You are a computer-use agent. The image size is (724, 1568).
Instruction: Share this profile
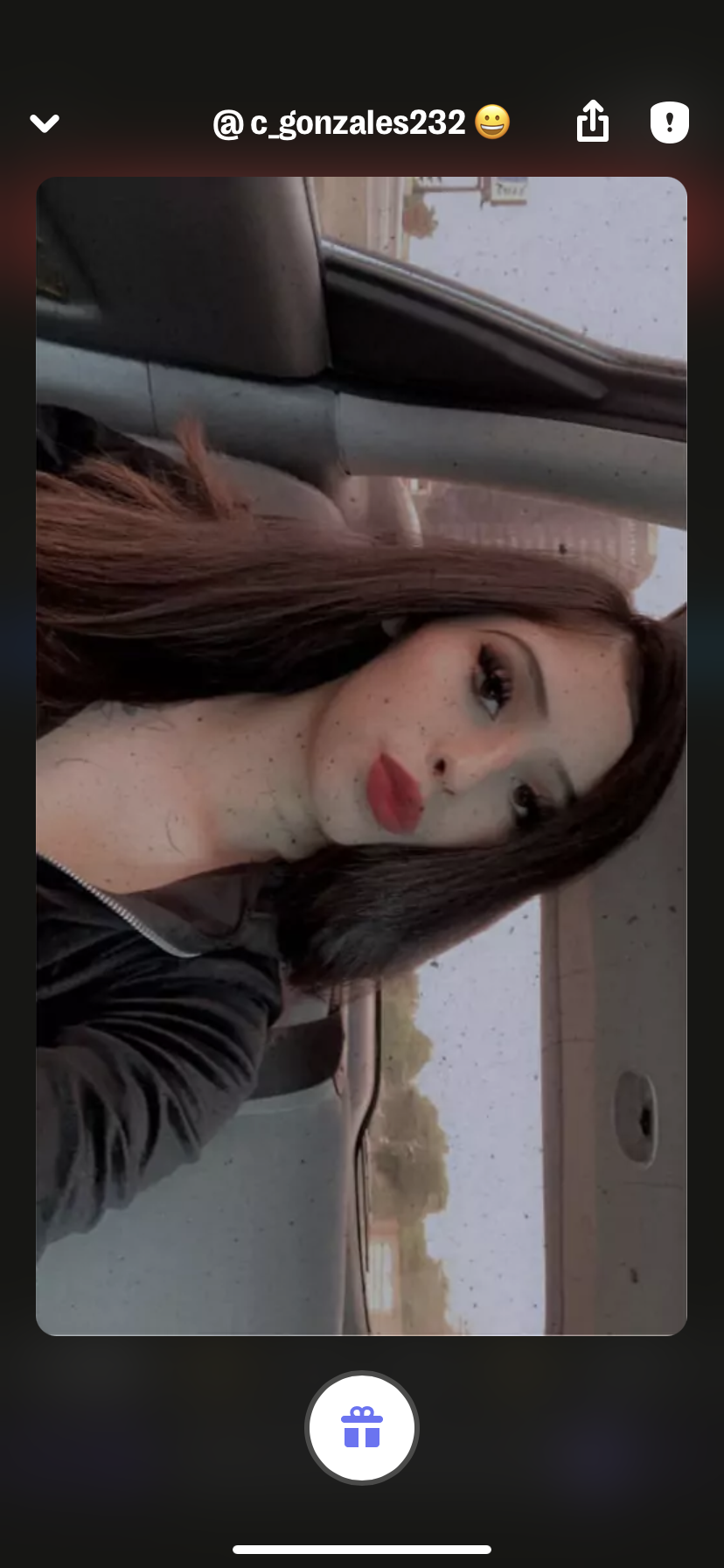(x=593, y=121)
